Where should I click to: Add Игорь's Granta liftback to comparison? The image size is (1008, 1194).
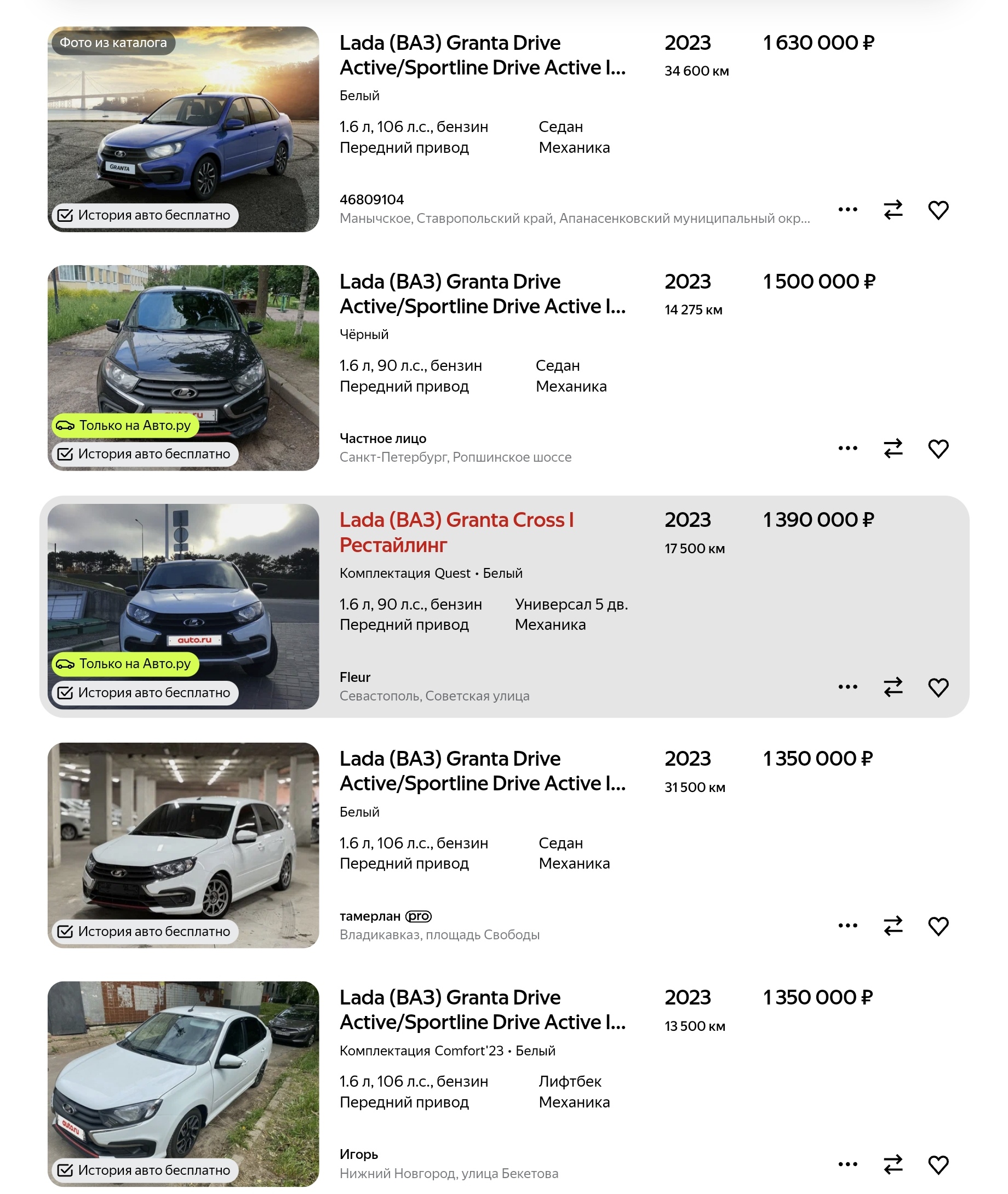(892, 1164)
